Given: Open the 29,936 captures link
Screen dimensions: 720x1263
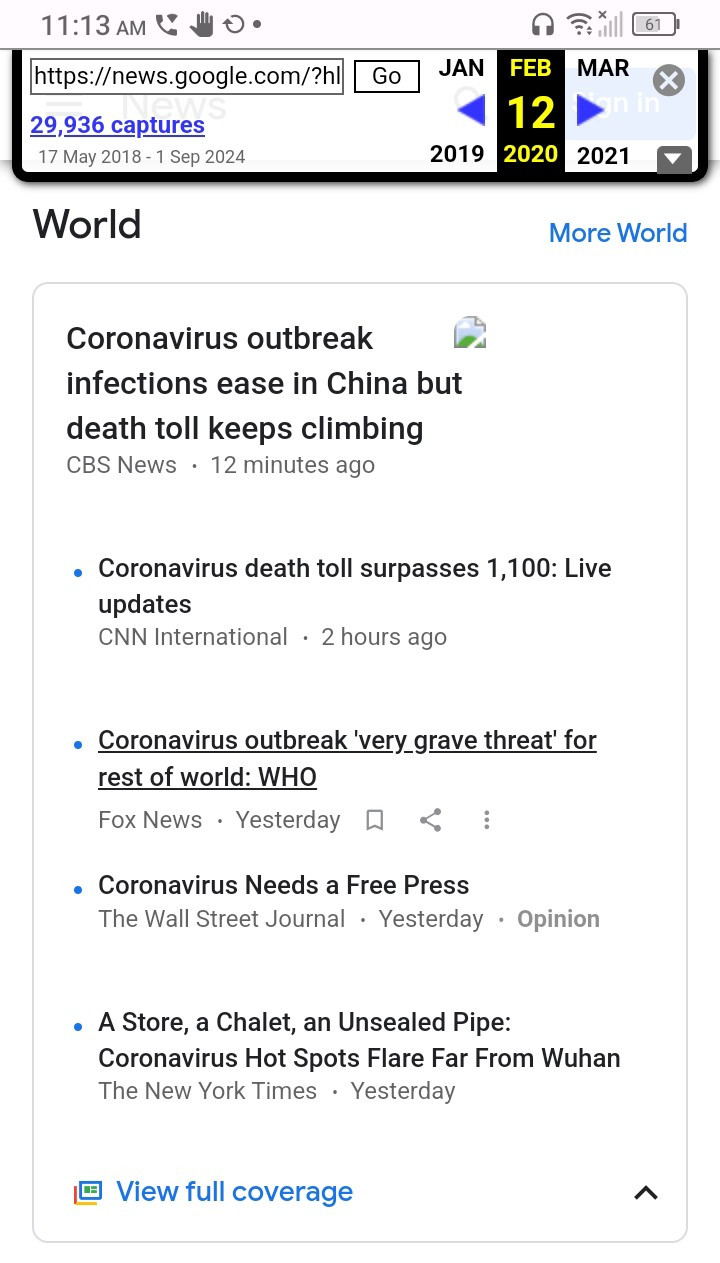Looking at the screenshot, I should pos(117,125).
